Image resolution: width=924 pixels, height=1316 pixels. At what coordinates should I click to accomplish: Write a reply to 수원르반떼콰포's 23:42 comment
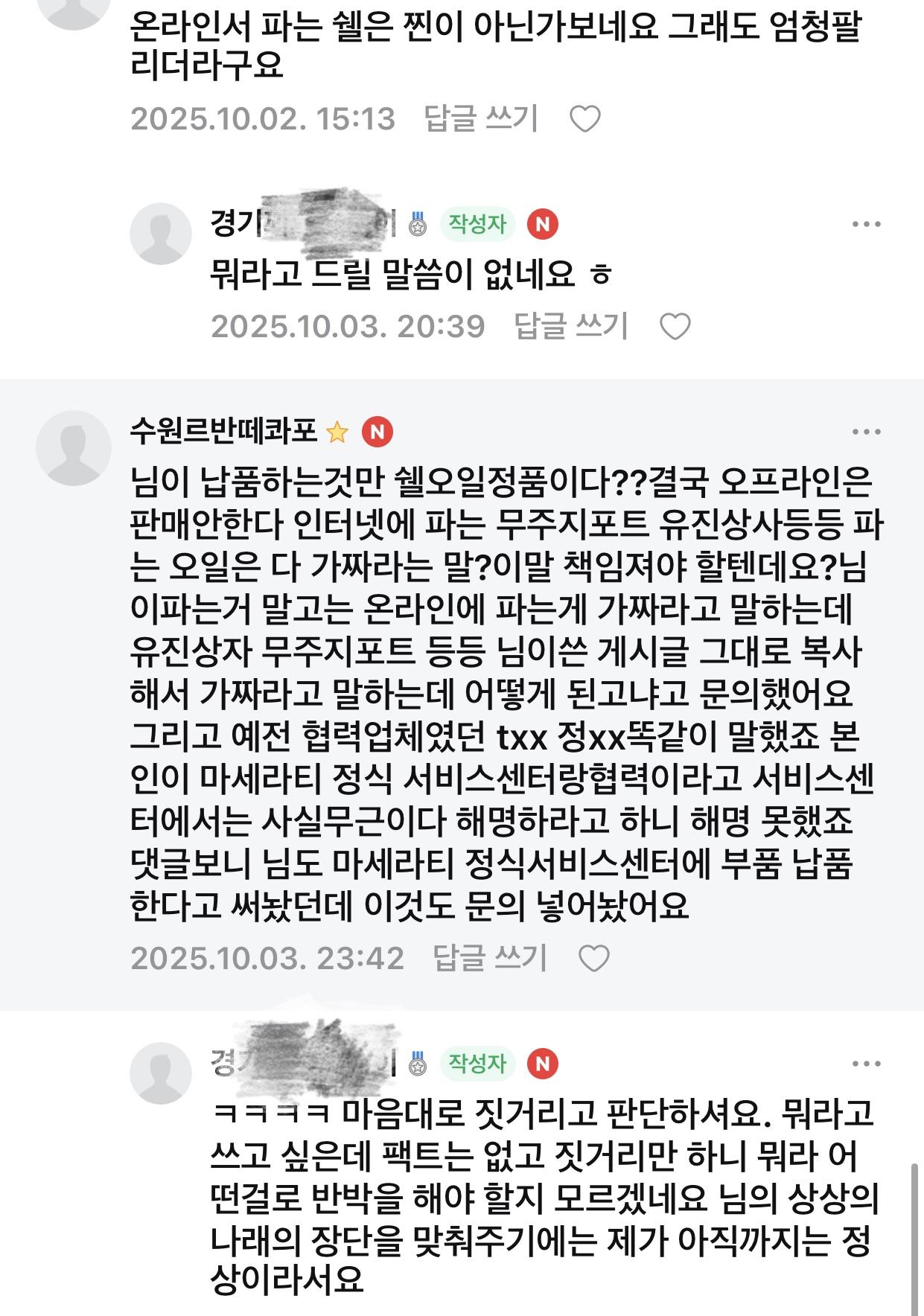pos(490,958)
